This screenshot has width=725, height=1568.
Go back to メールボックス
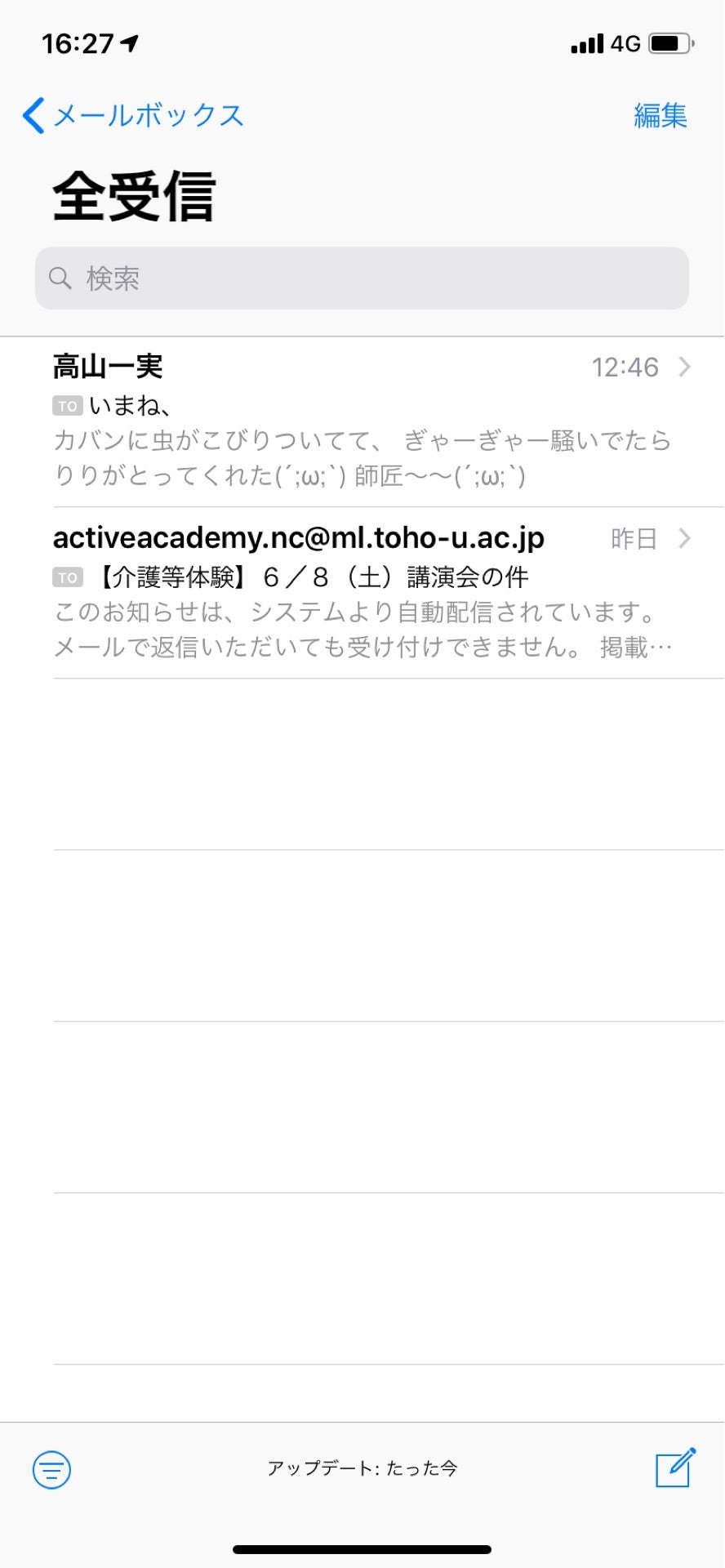coord(133,115)
